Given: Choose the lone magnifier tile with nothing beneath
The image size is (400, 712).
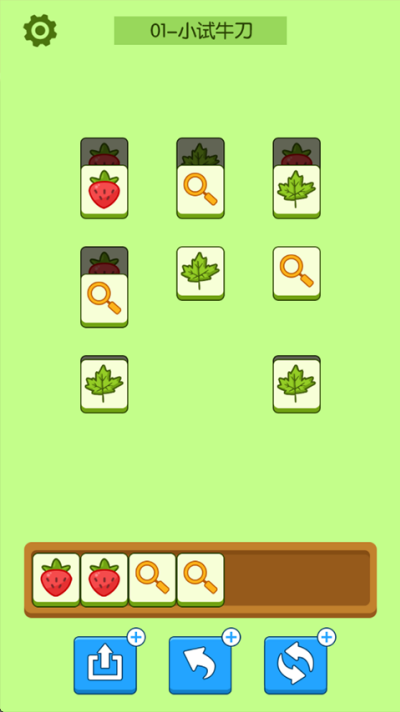Looking at the screenshot, I should click(296, 273).
